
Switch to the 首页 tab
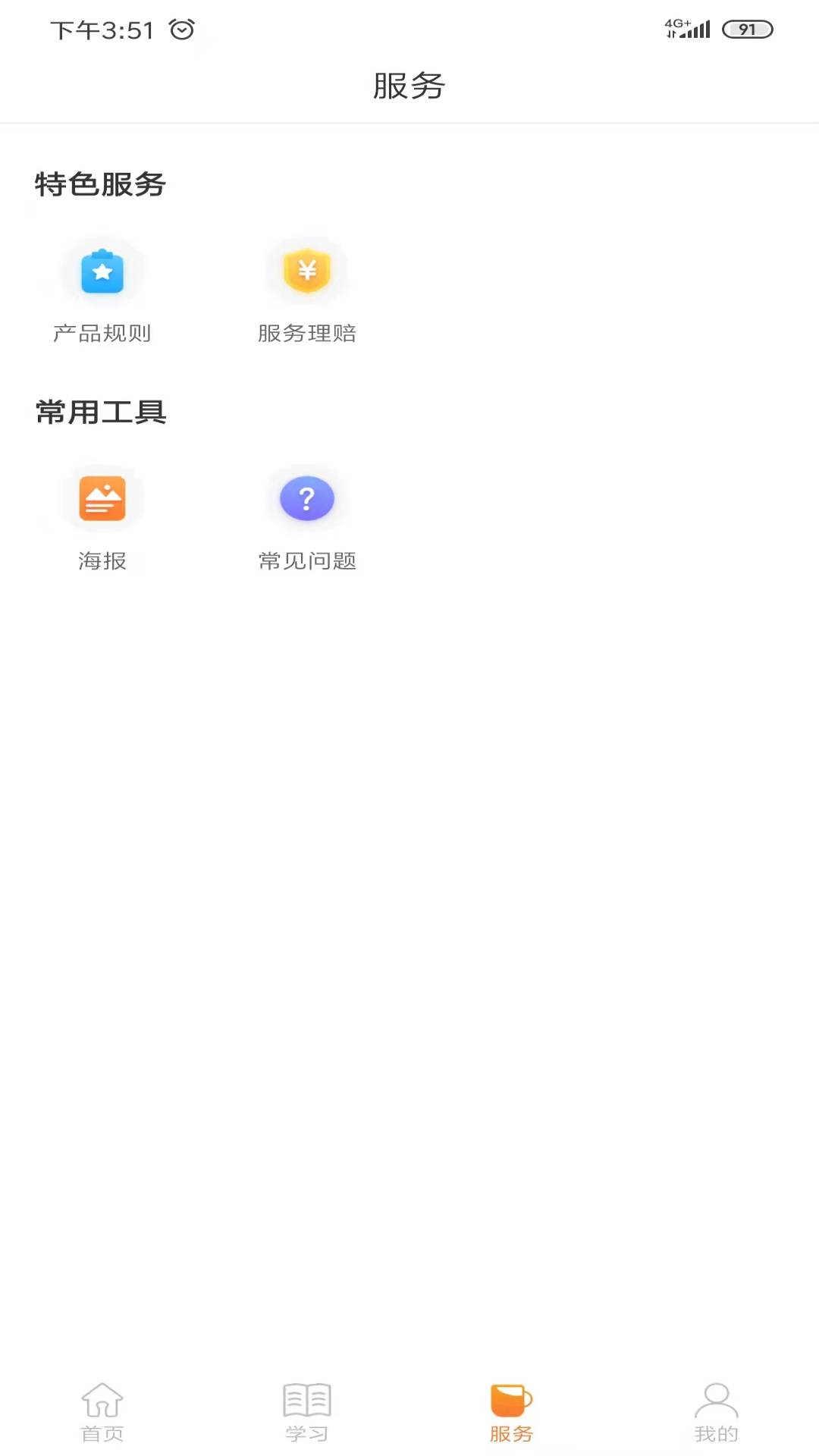coord(102,1410)
